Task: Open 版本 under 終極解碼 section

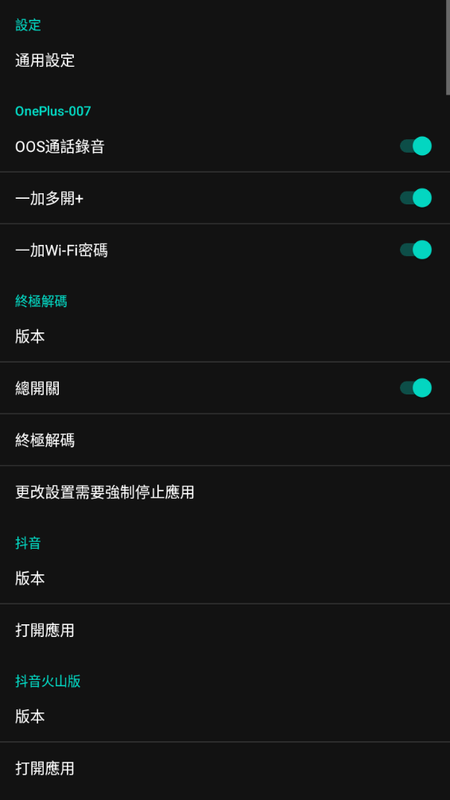Action: point(225,337)
